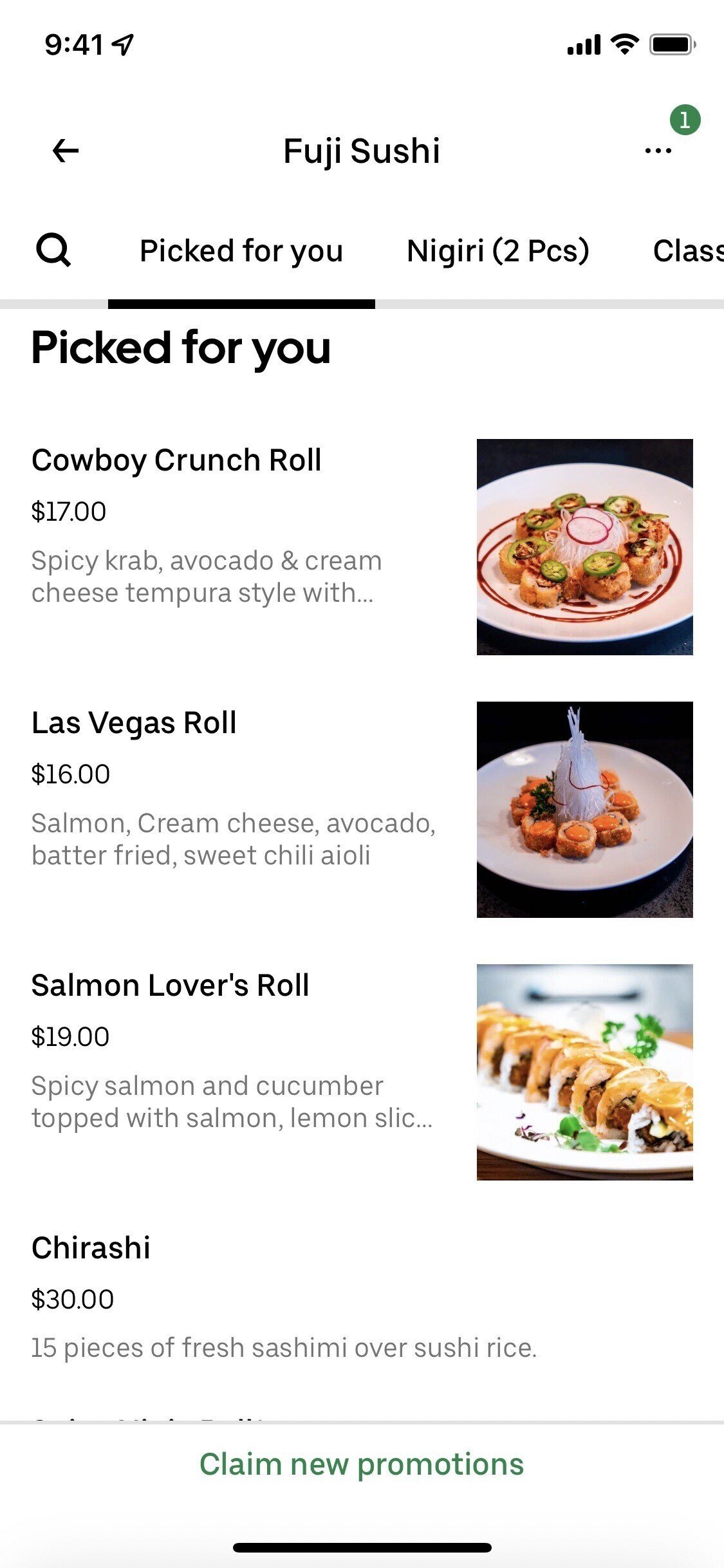Open the three-dot overflow menu
724x1568 pixels.
(658, 151)
